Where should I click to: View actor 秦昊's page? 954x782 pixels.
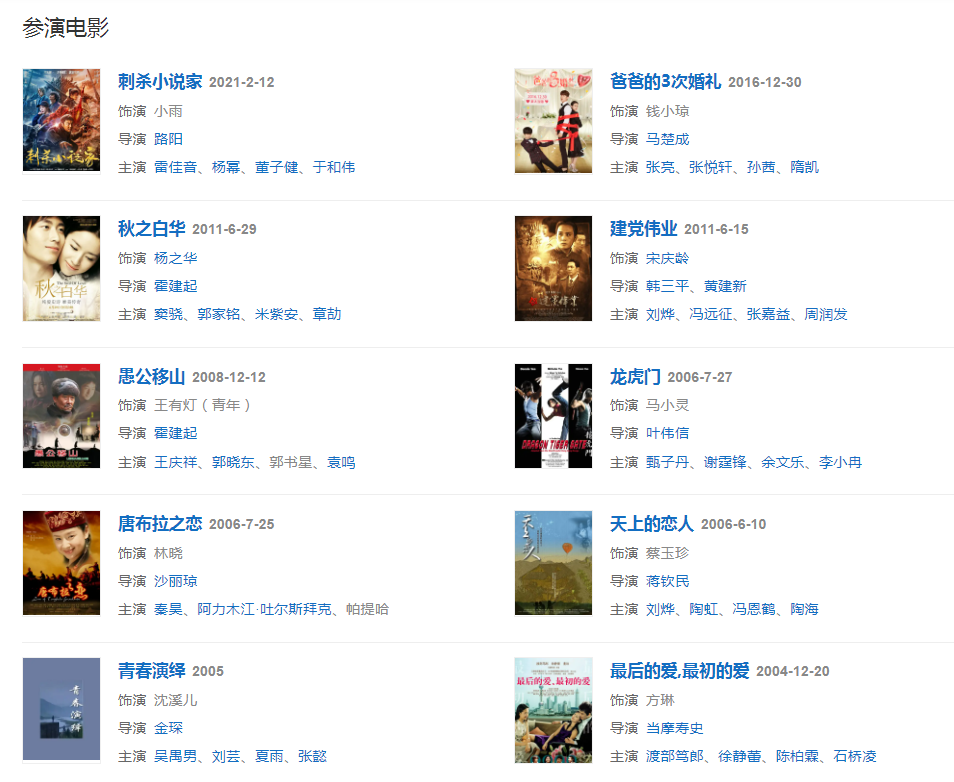click(168, 609)
